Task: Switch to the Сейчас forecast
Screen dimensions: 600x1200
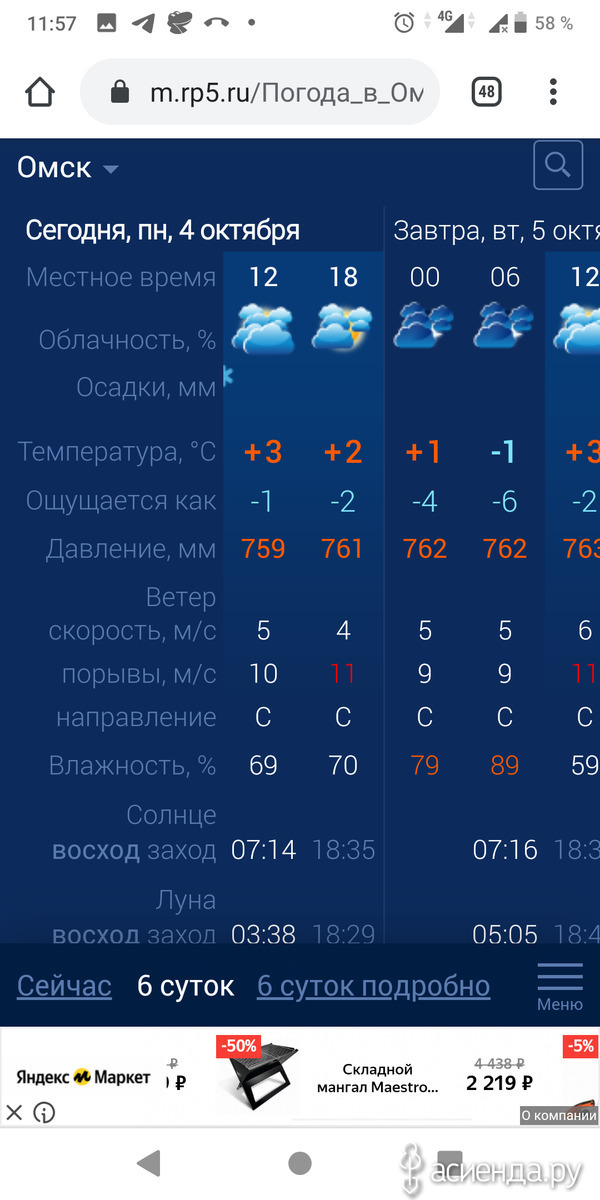Action: coord(64,986)
